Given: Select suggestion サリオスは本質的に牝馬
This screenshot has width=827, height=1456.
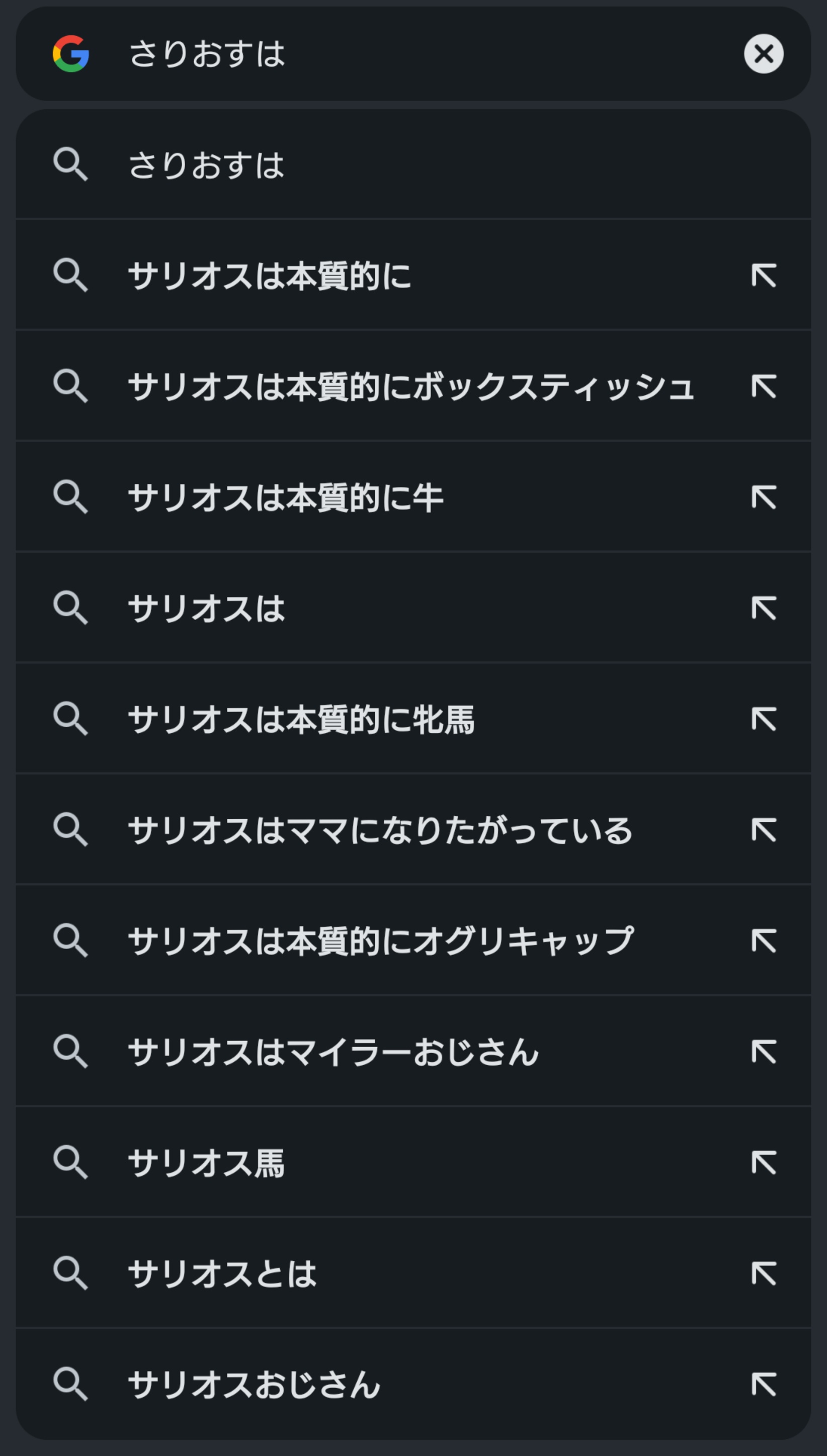Looking at the screenshot, I should (413, 719).
